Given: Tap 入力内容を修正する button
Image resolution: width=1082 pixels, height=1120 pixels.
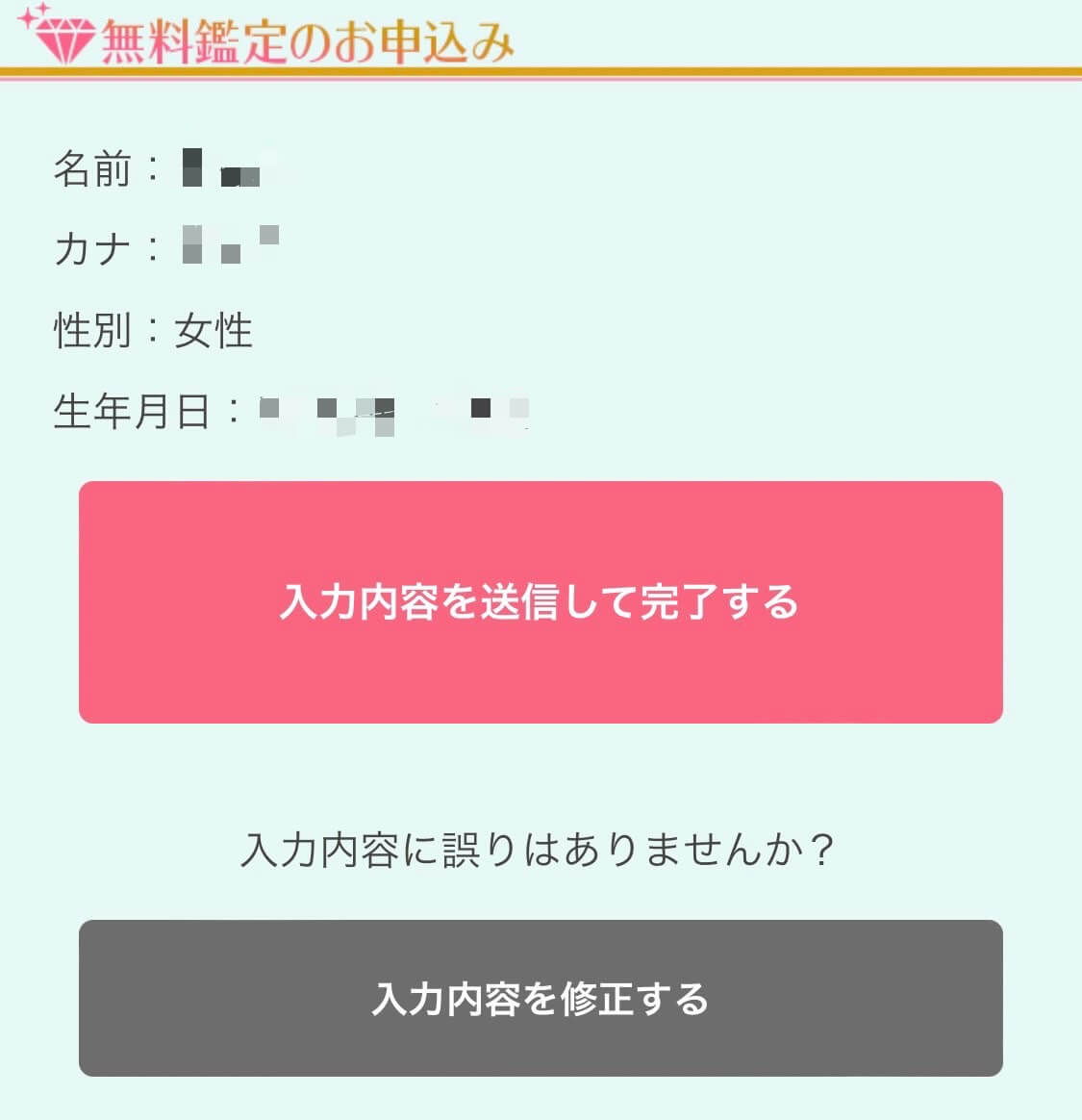Looking at the screenshot, I should coord(541,998).
